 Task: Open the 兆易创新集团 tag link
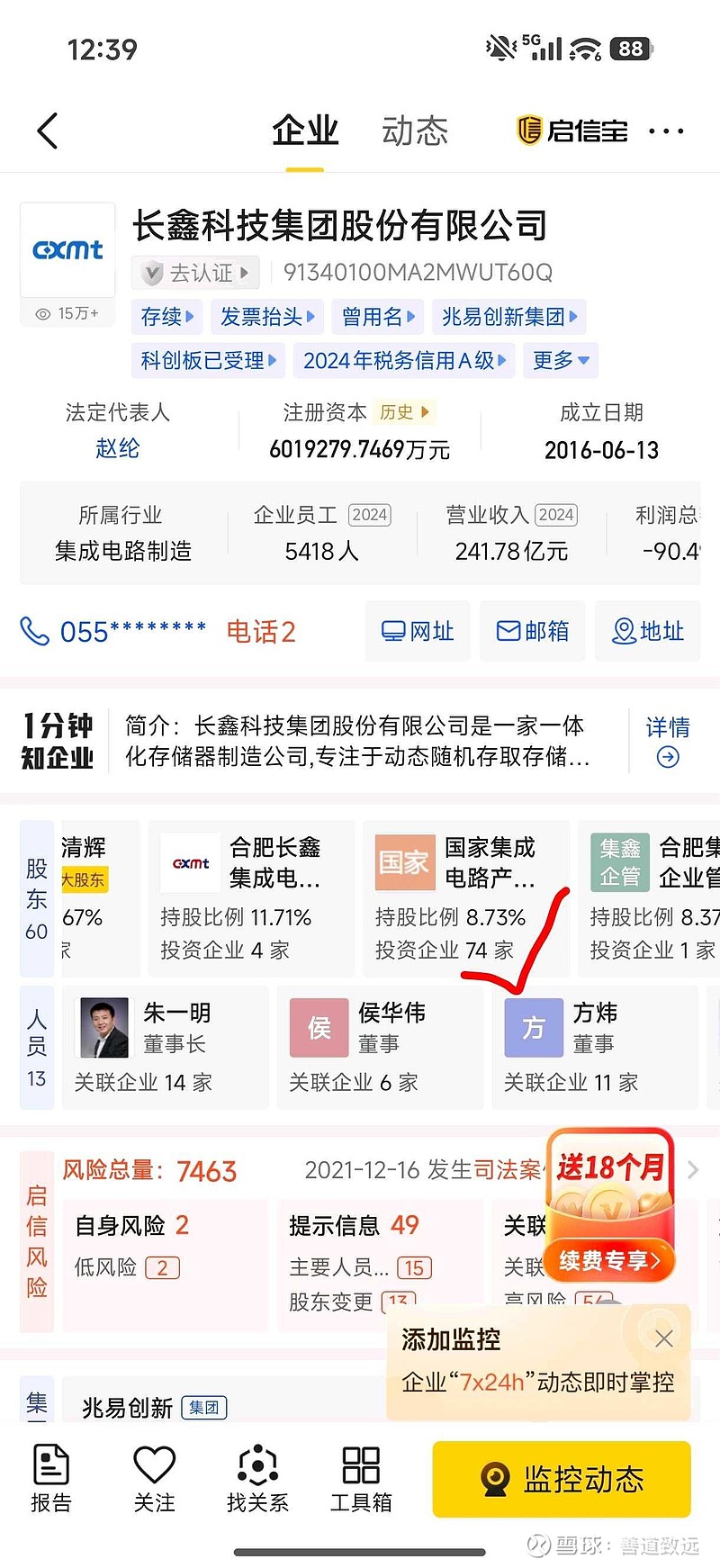click(509, 317)
